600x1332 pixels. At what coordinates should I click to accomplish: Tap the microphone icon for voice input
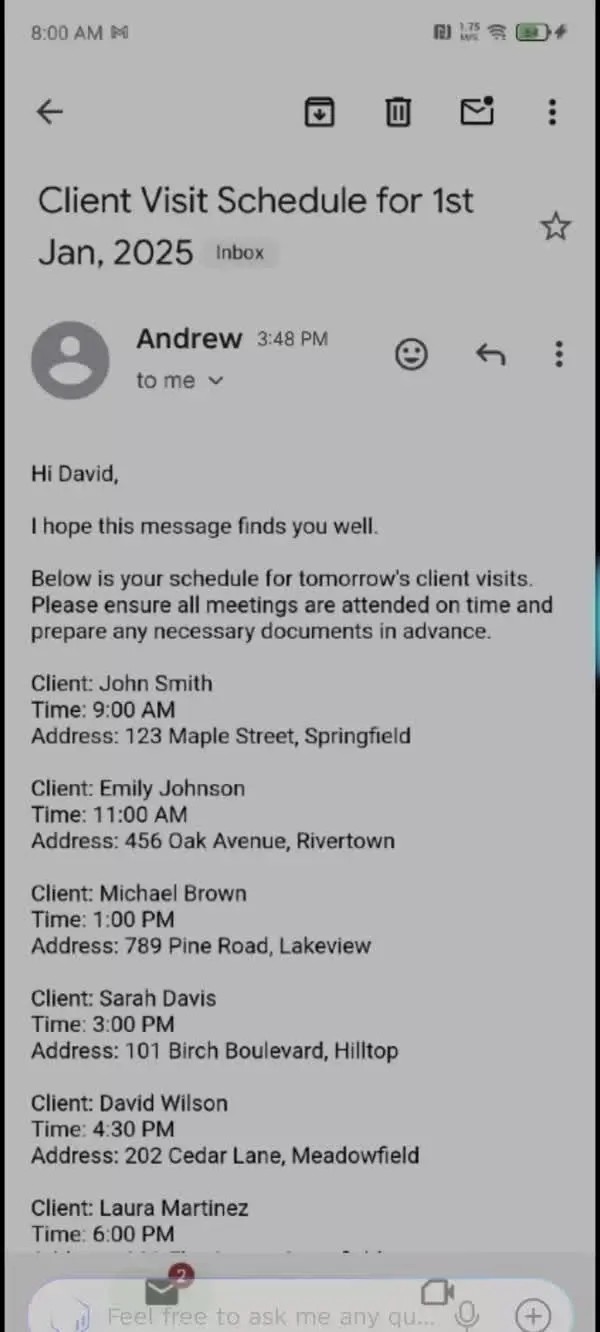click(x=467, y=1315)
